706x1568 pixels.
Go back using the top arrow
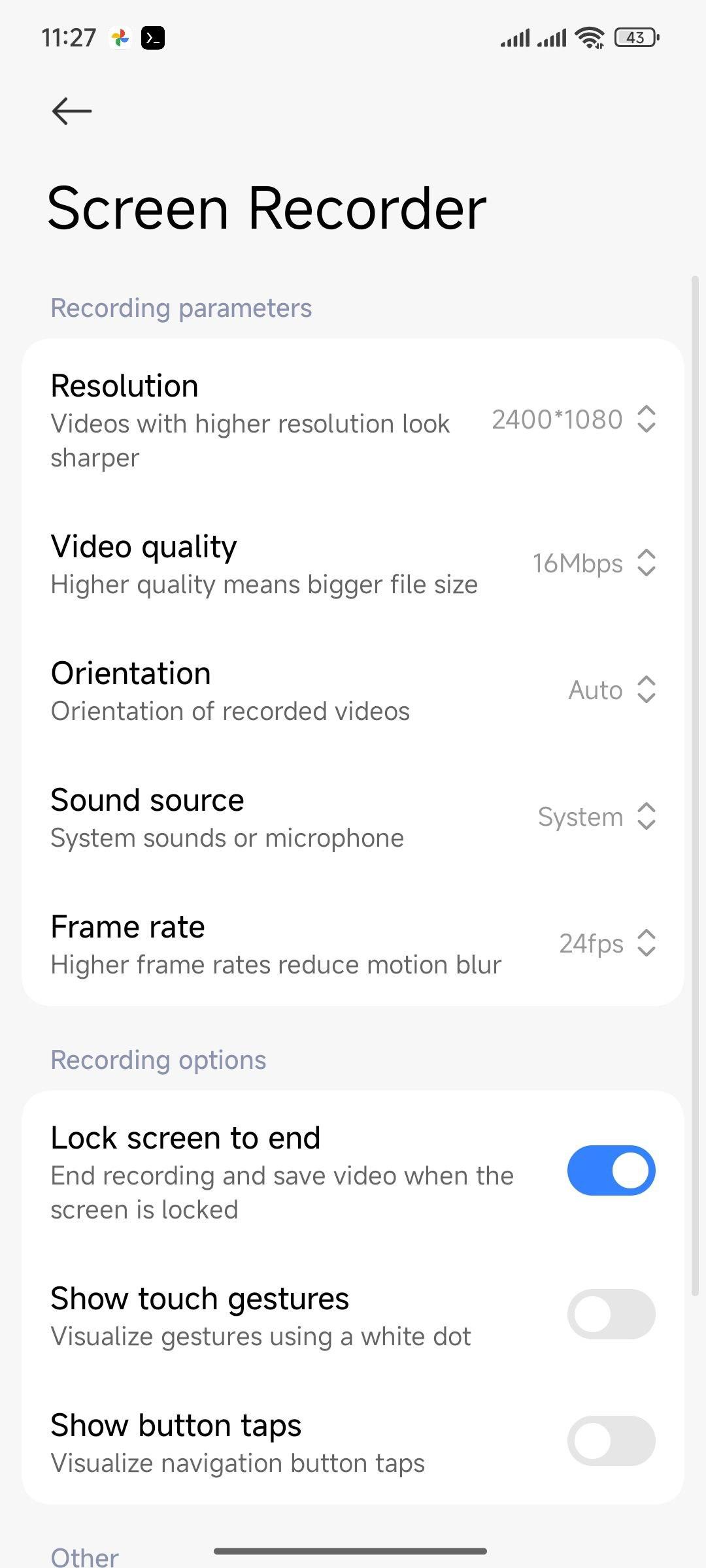[72, 110]
